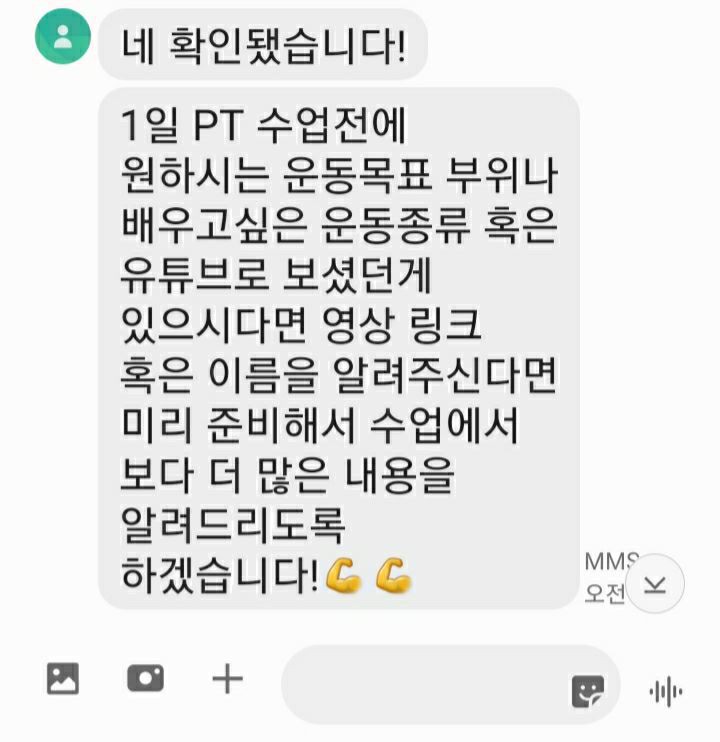Open the sender's contact avatar
Screen dimensions: 720x742
click(62, 37)
